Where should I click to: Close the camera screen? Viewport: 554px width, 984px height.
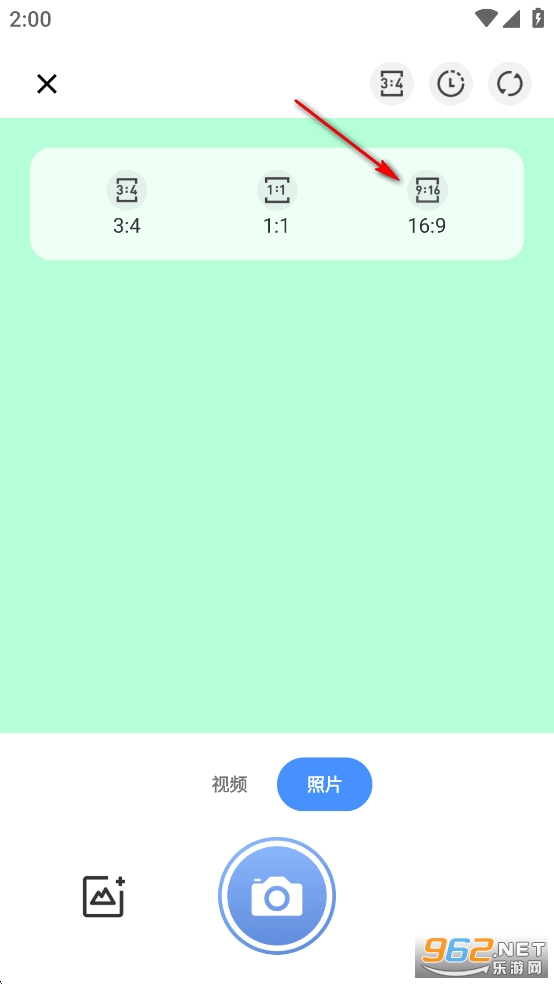(47, 83)
